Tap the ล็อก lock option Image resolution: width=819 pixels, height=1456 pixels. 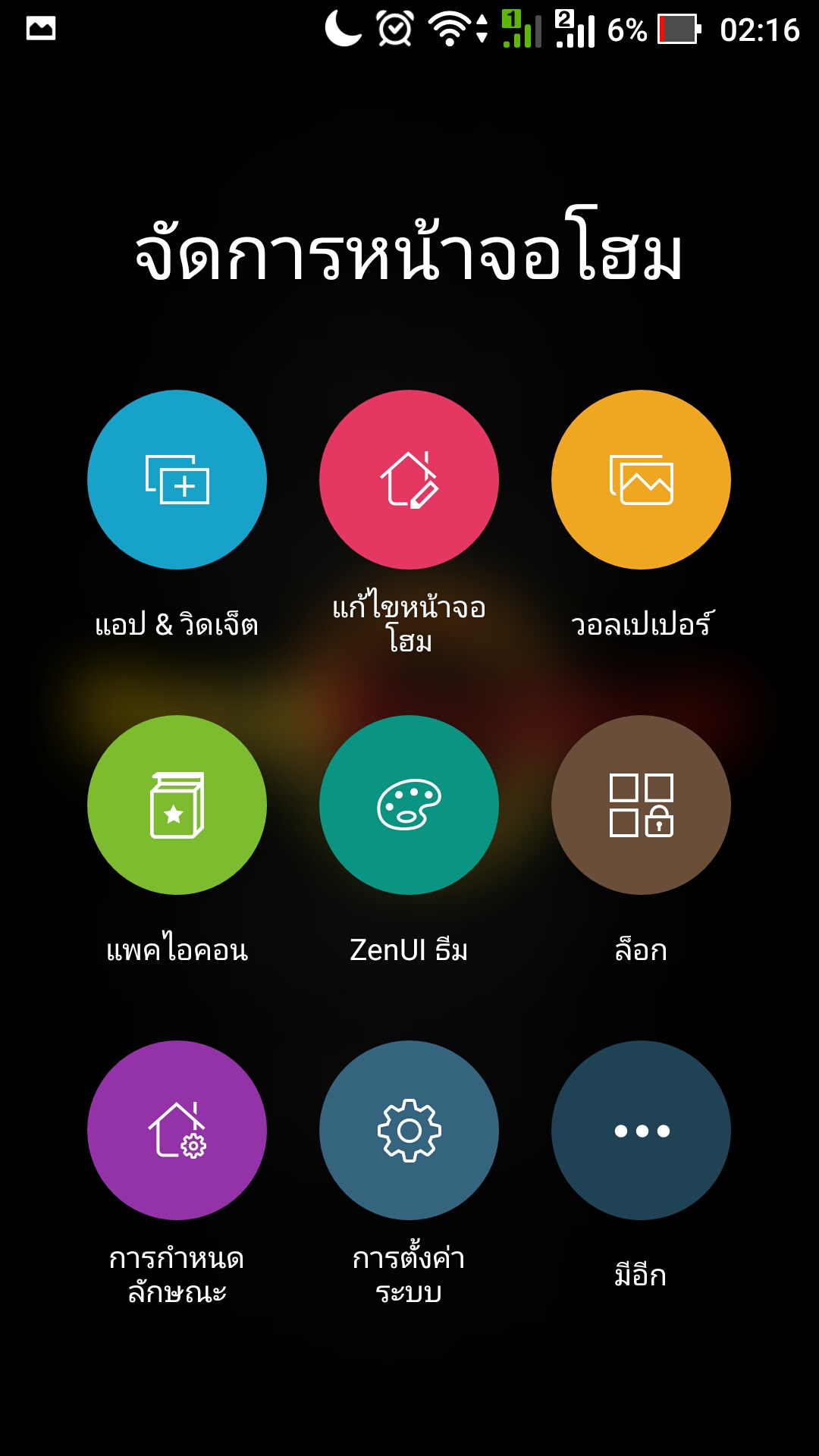641,805
